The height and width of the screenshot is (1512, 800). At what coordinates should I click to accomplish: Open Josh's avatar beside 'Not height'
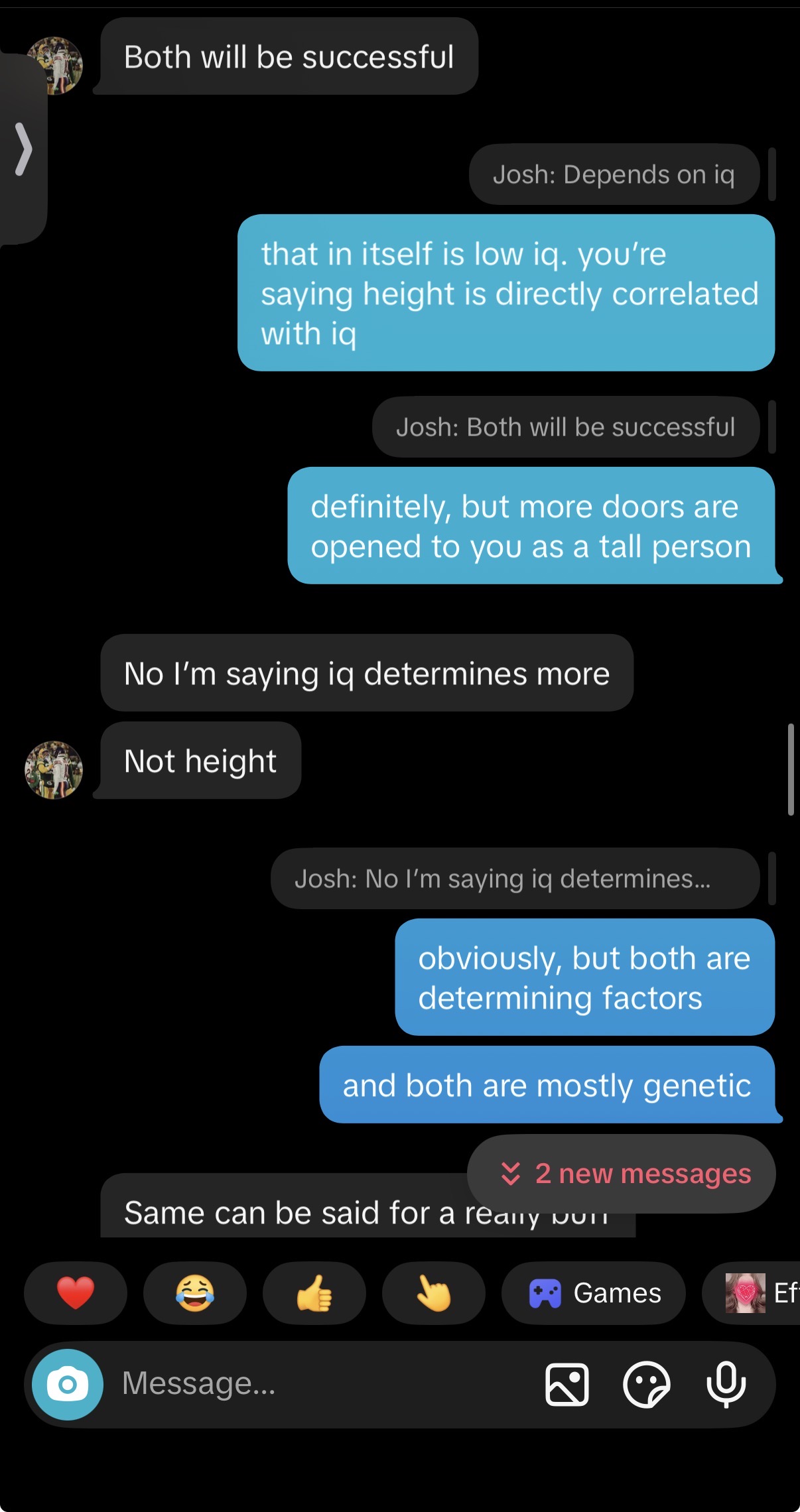click(x=54, y=770)
